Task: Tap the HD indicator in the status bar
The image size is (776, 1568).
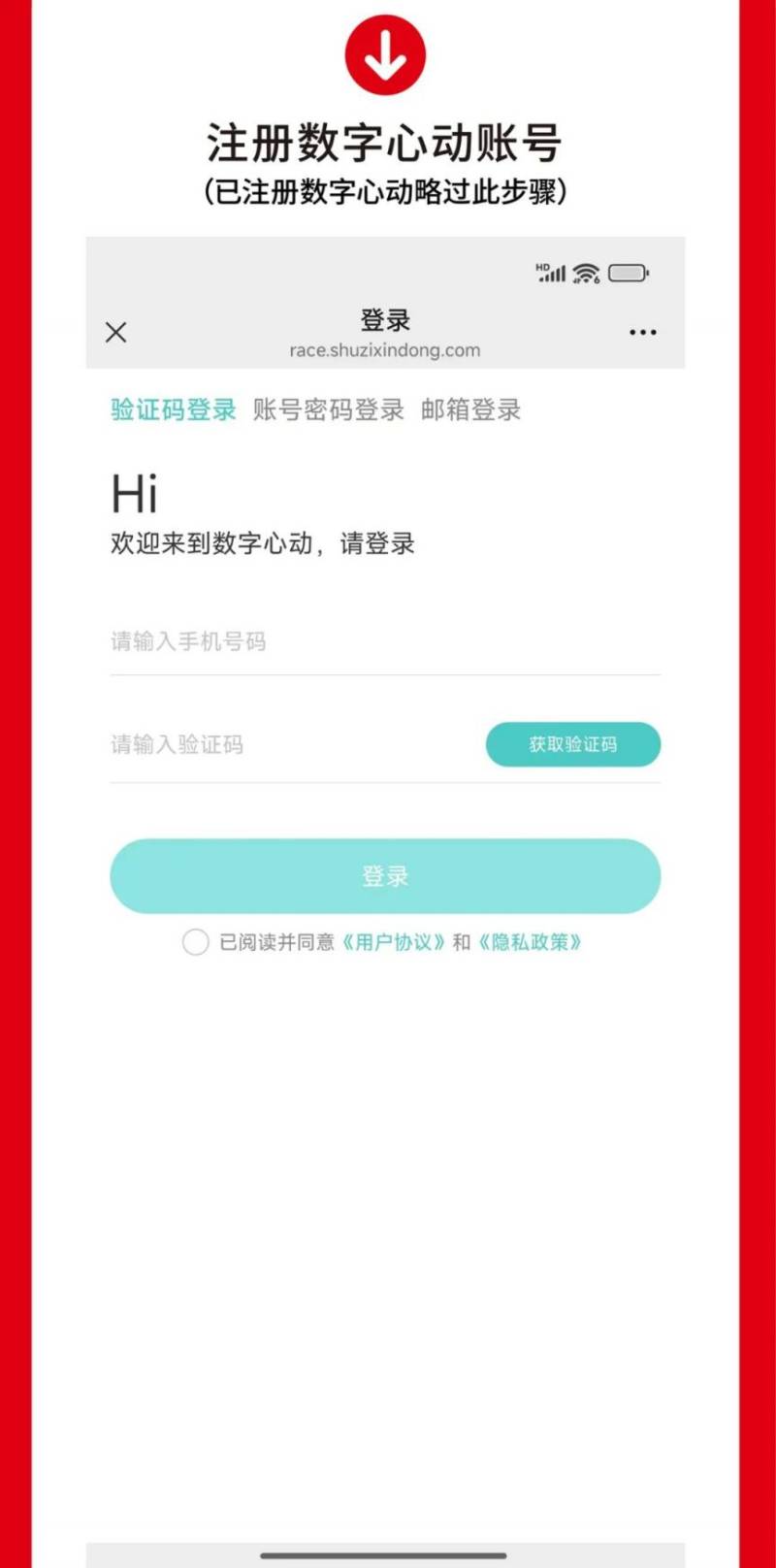Action: [x=541, y=265]
